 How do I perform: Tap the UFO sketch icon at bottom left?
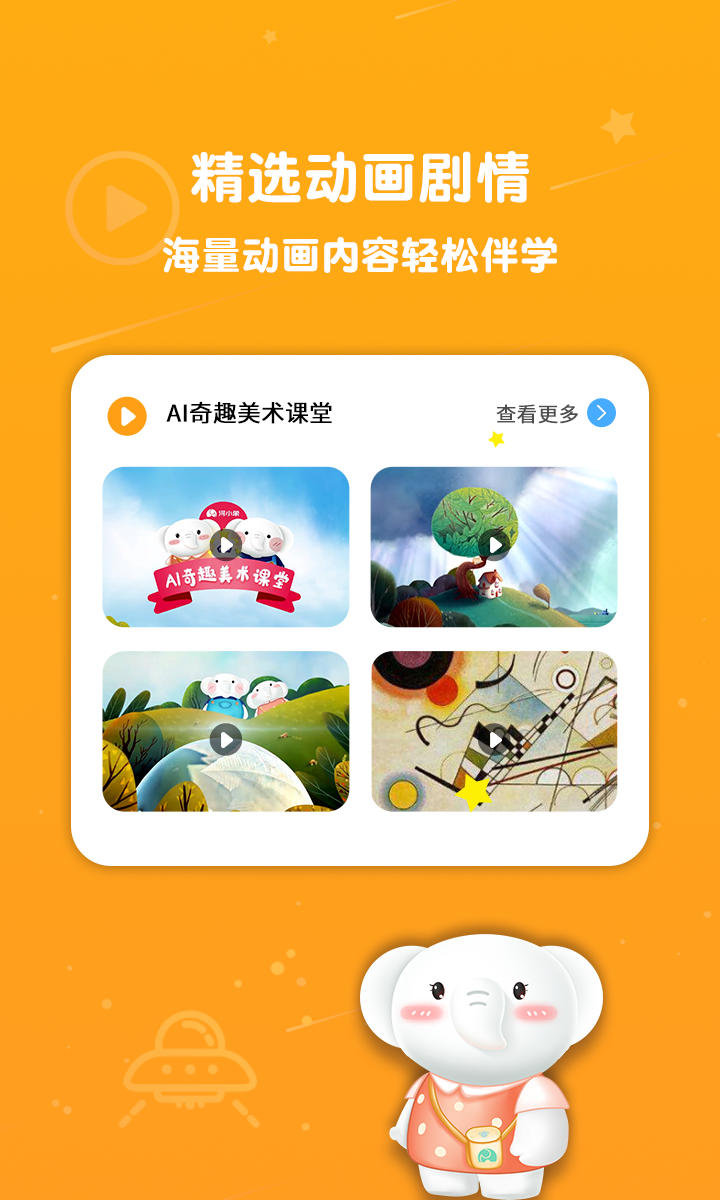[186, 1067]
